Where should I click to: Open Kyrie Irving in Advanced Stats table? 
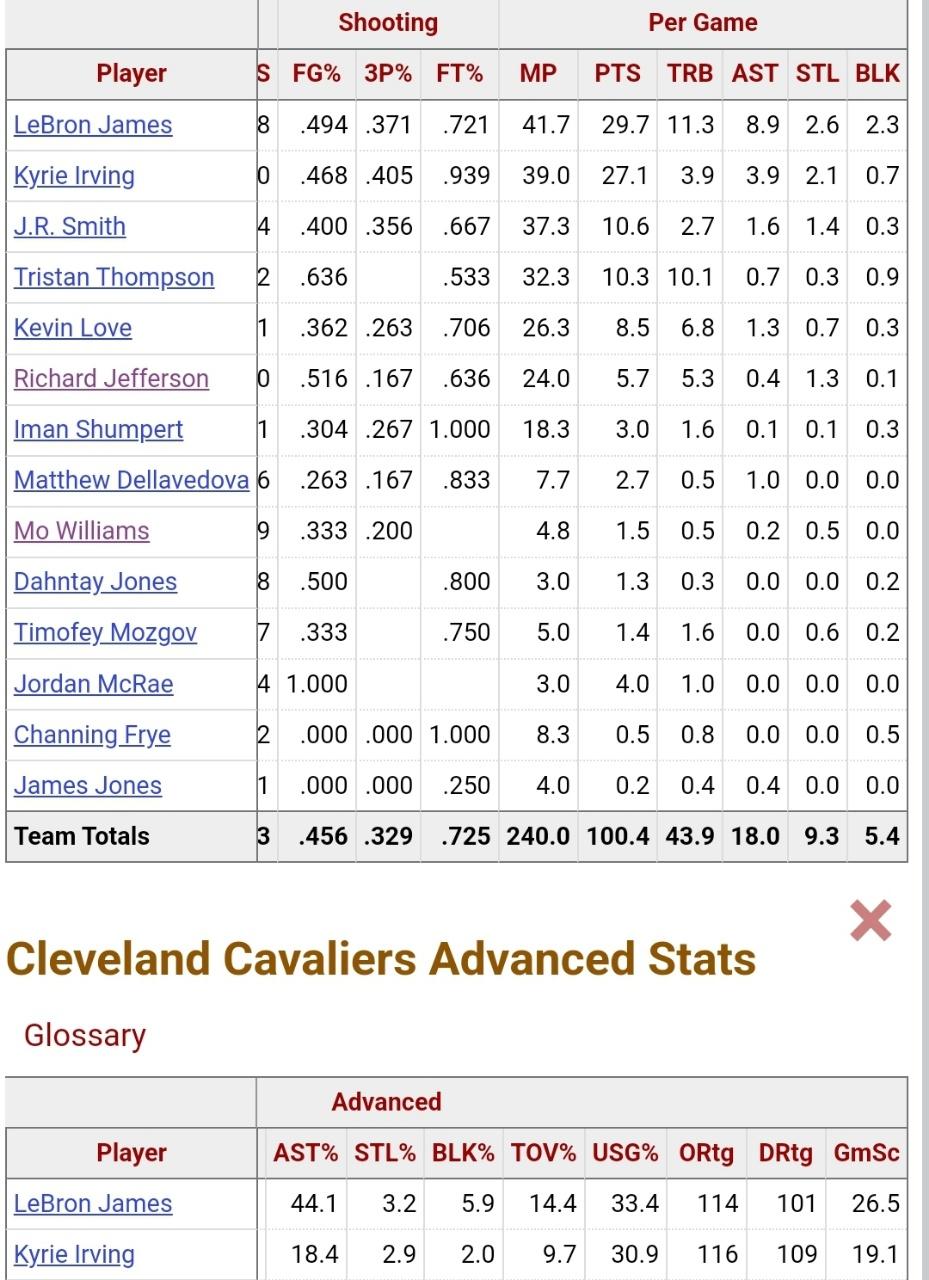coord(74,1255)
